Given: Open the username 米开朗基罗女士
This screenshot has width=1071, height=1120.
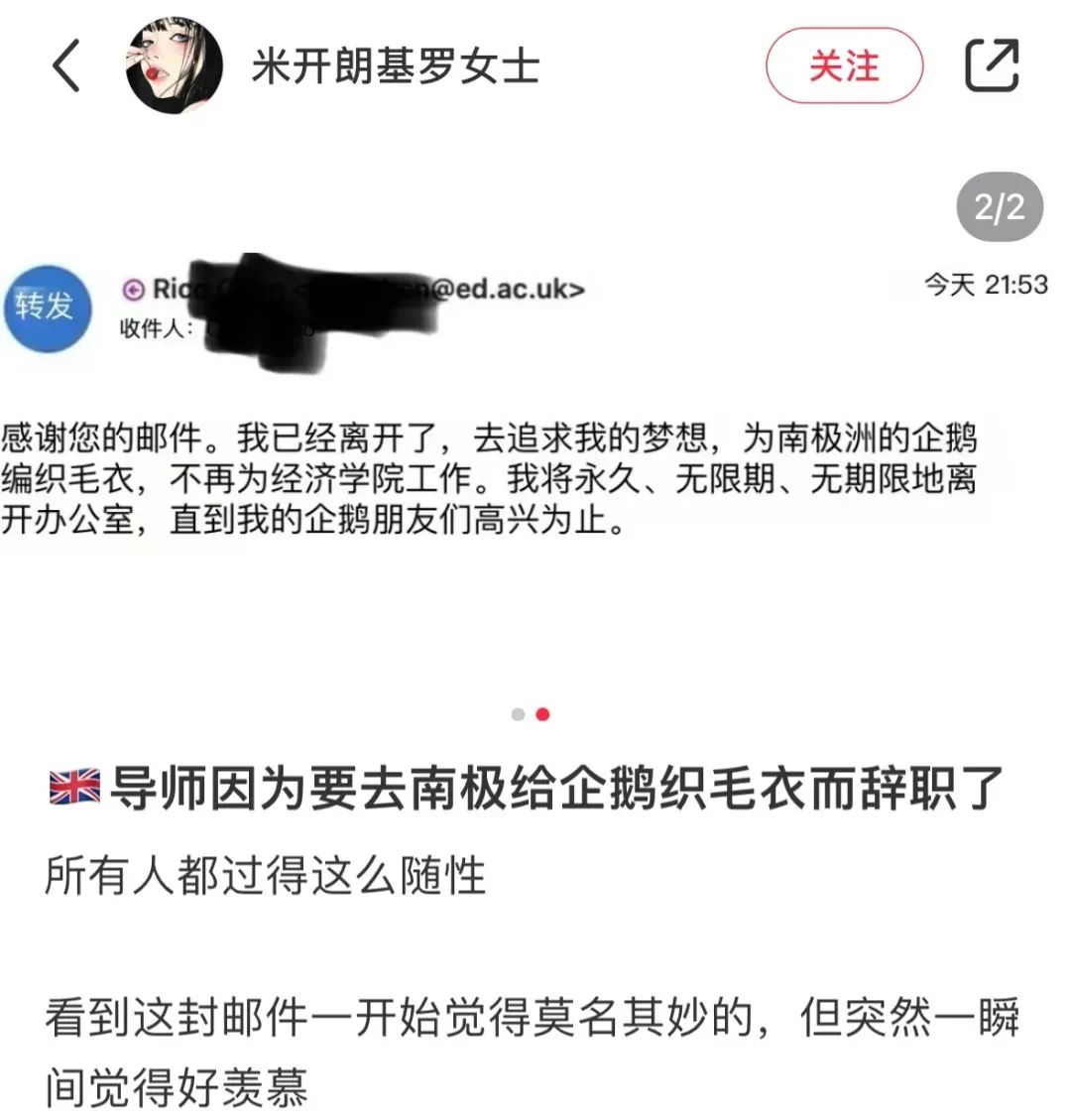Looking at the screenshot, I should pyautogui.click(x=395, y=66).
